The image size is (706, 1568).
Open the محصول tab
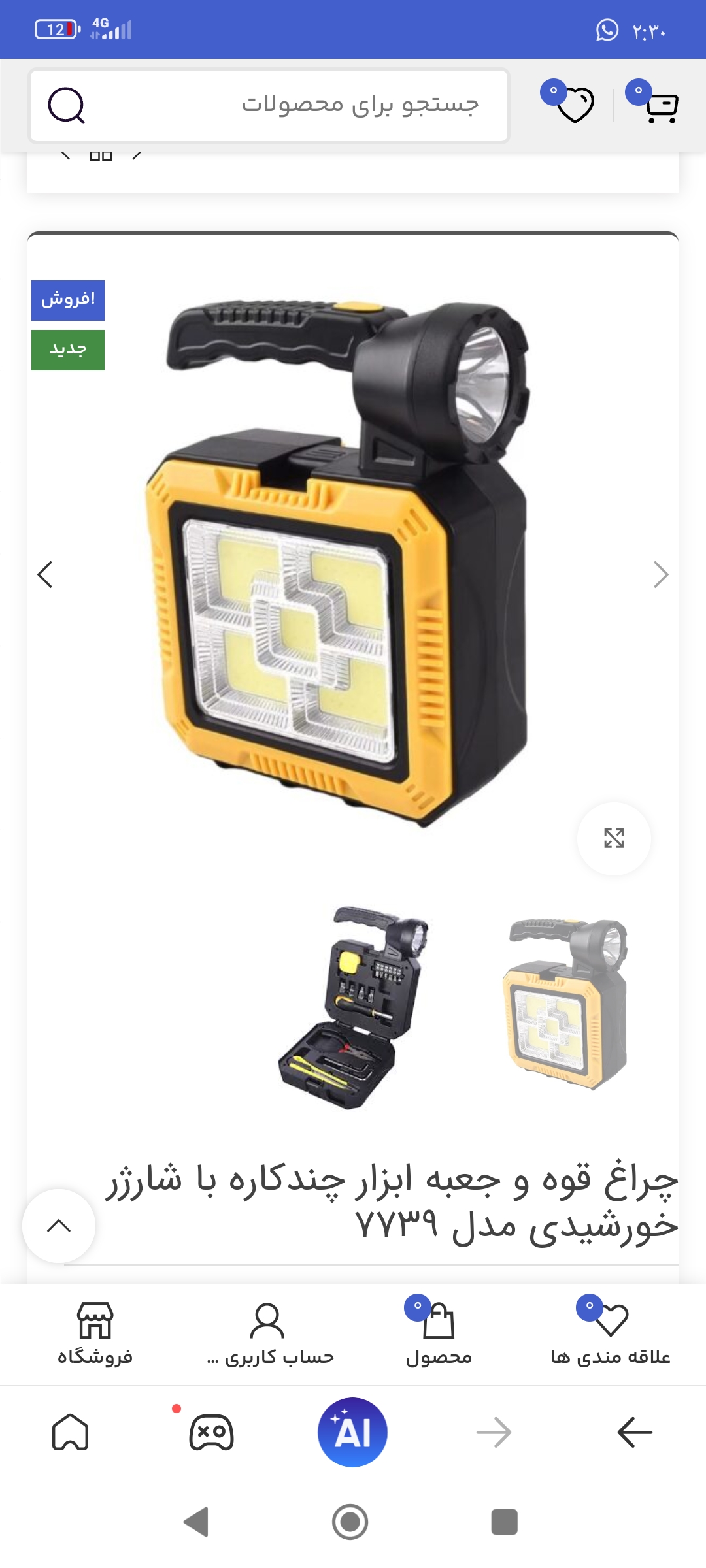click(439, 1334)
